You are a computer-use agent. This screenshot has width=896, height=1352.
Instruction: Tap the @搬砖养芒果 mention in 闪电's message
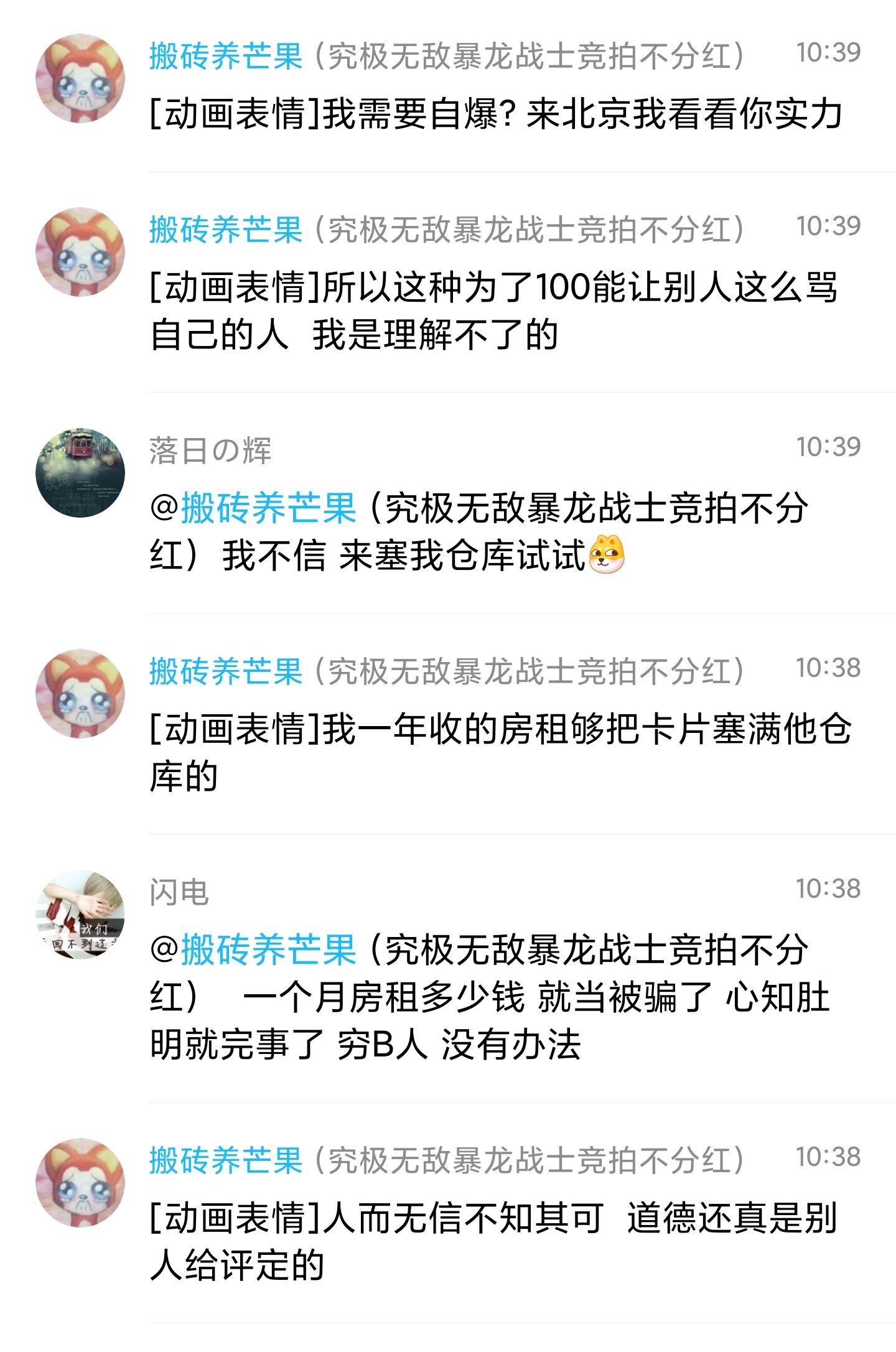(268, 950)
